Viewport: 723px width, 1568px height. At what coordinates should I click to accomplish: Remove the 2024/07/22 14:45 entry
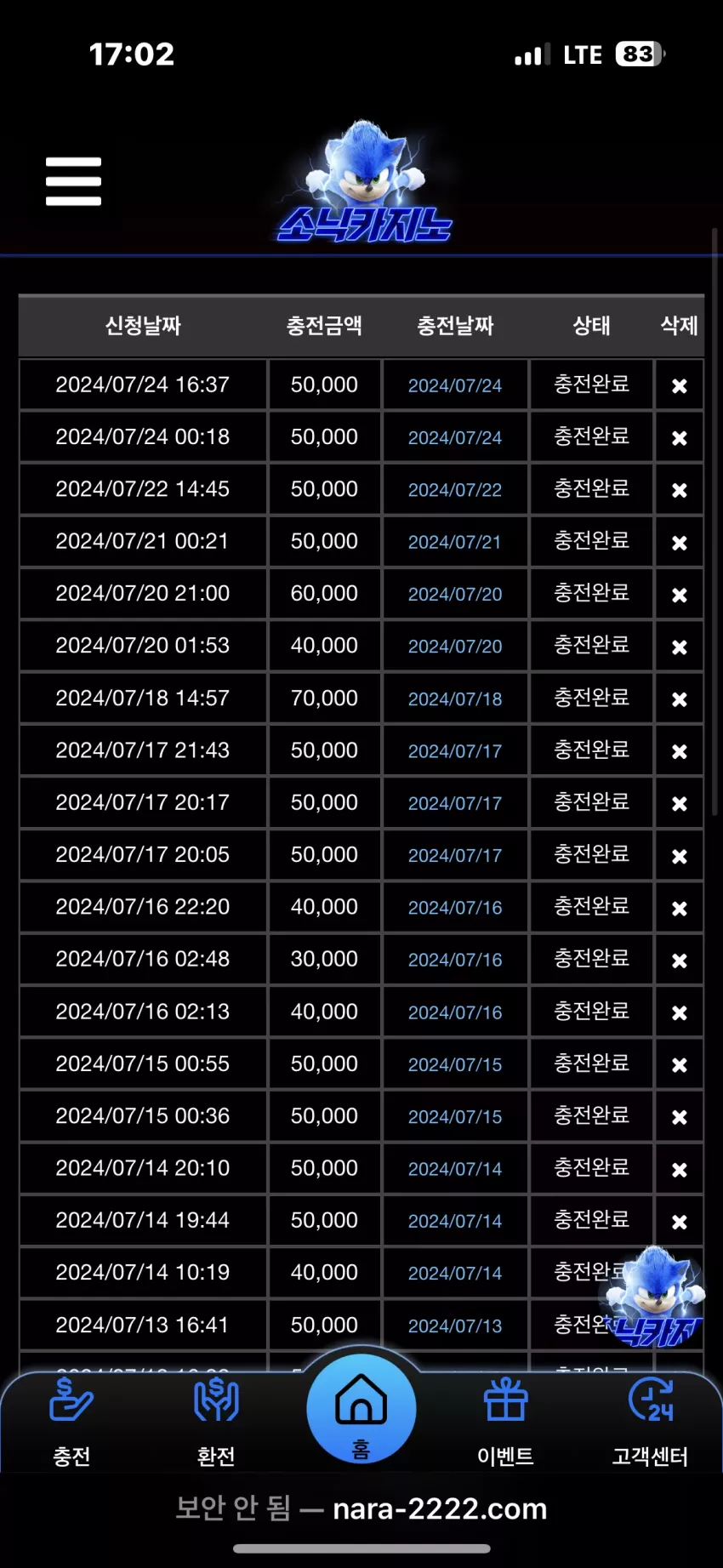pos(680,490)
